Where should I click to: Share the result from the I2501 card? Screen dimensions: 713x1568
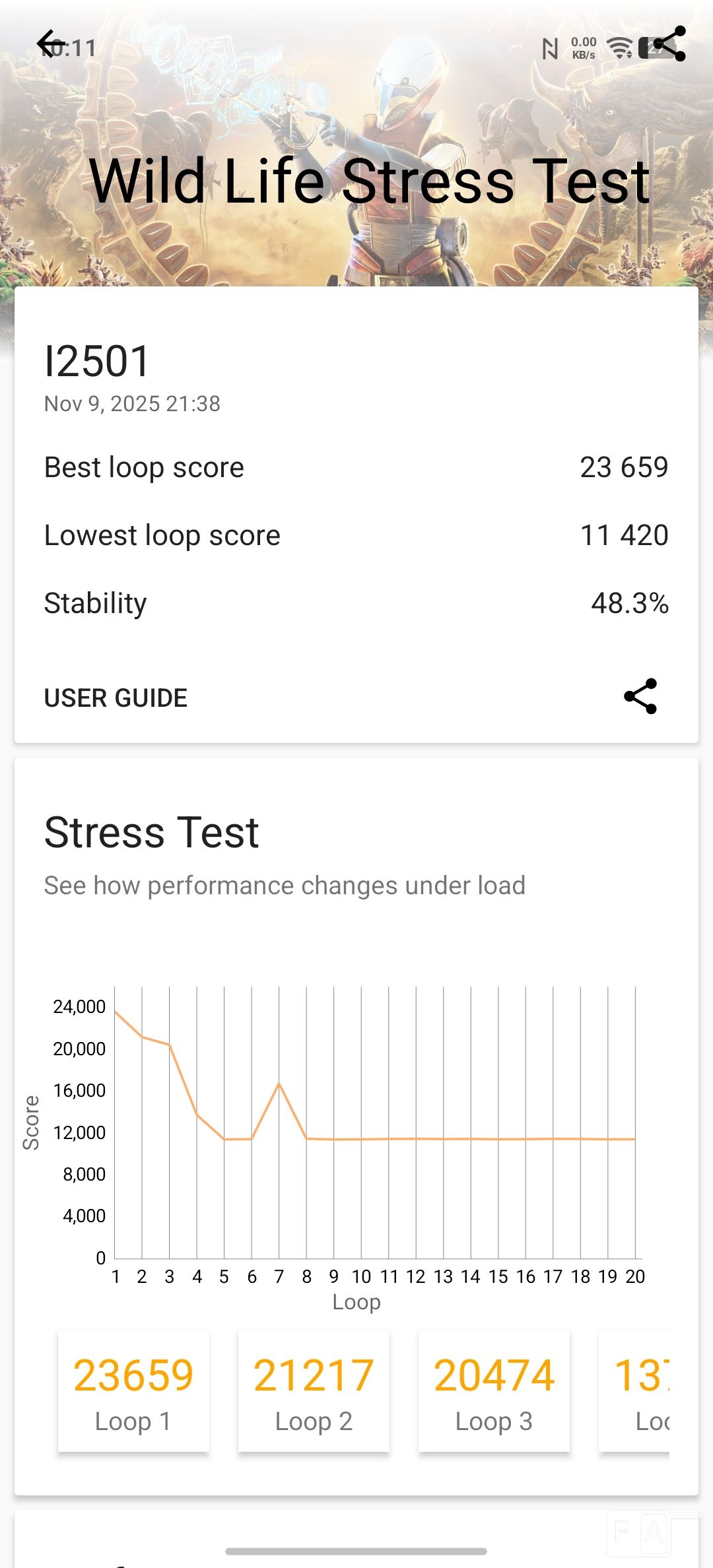pyautogui.click(x=640, y=696)
